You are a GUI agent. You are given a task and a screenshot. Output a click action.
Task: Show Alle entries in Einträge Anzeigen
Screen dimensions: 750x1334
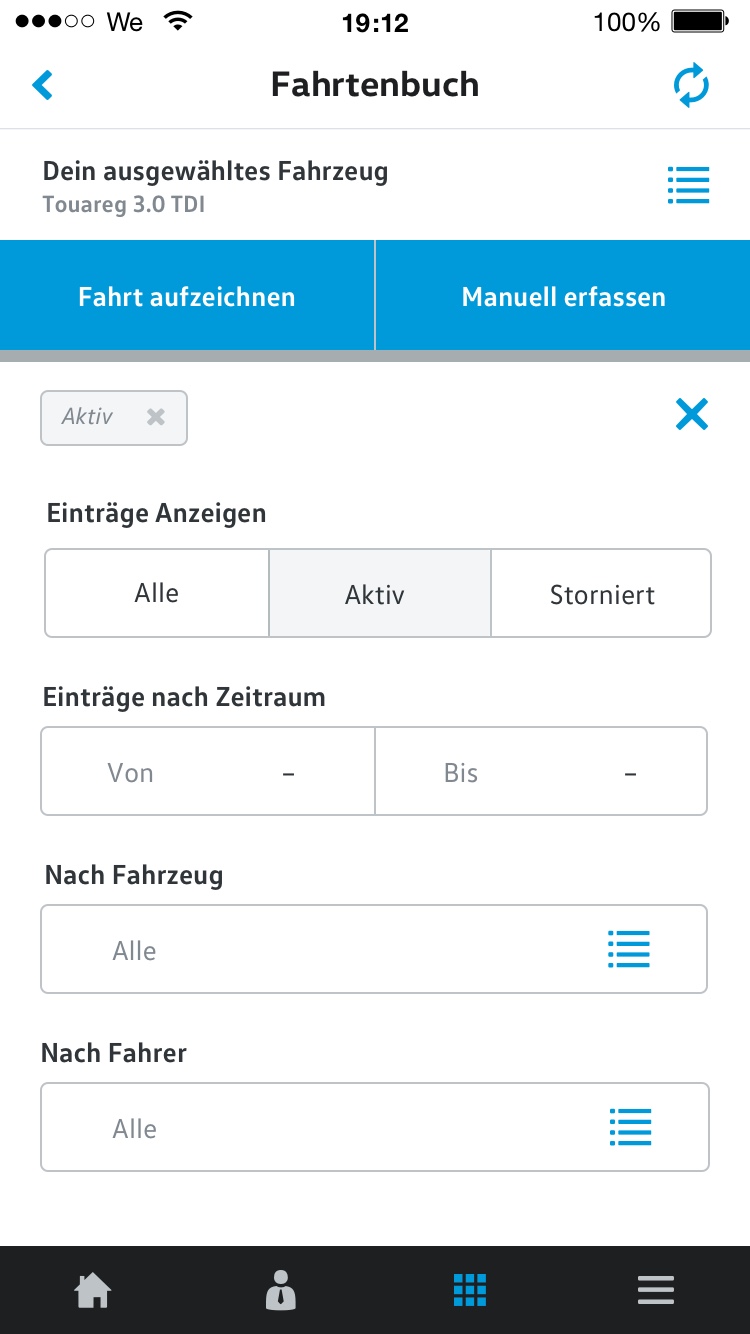(157, 593)
